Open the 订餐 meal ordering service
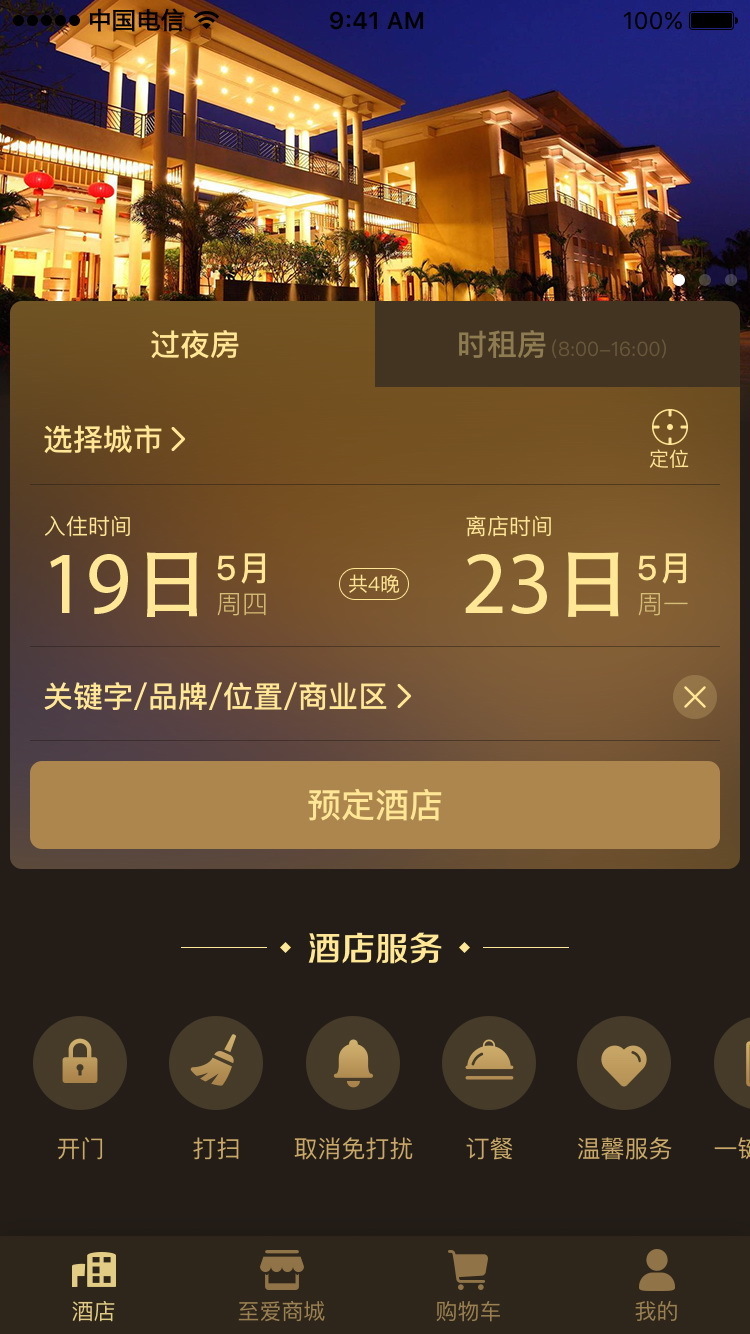This screenshot has width=750, height=1334. point(489,1064)
